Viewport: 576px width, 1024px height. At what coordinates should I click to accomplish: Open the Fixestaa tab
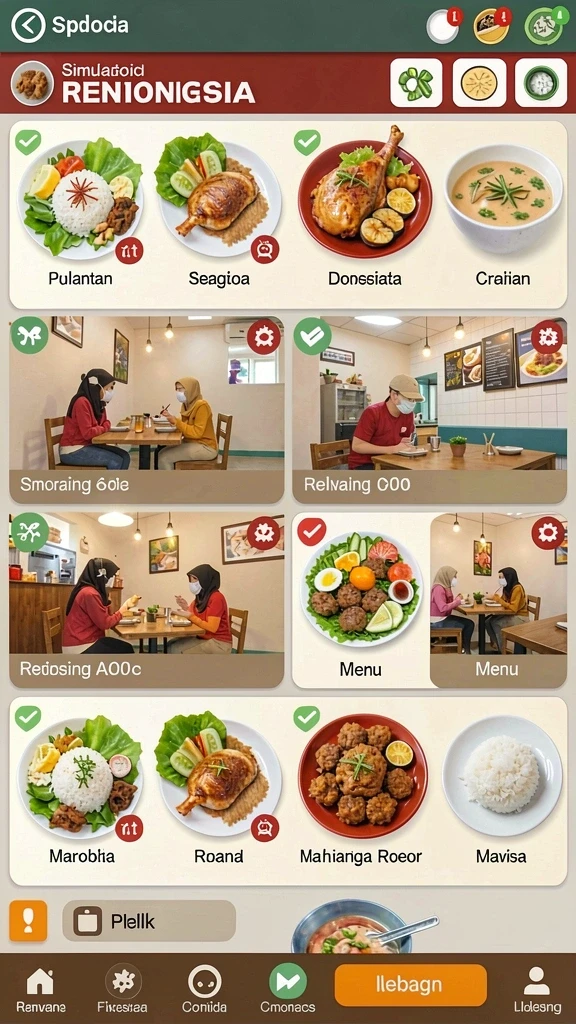[123, 988]
